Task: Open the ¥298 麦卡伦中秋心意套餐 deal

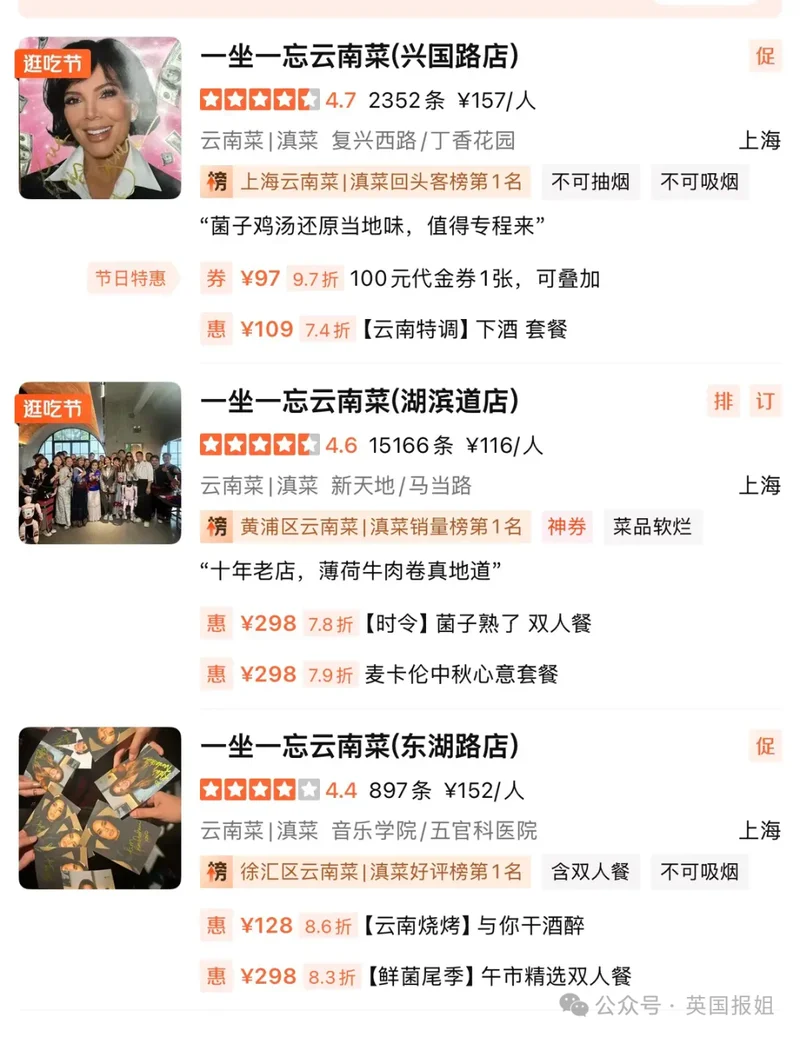Action: [x=380, y=674]
